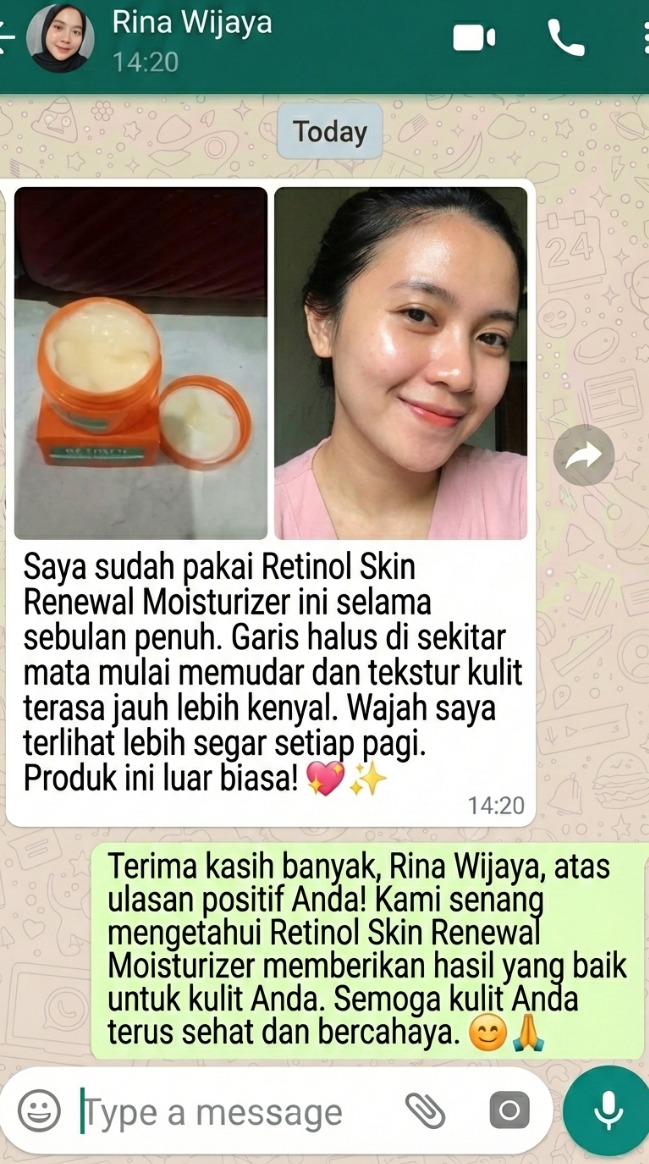The height and width of the screenshot is (1164, 649).
Task: Focus the Type a message field
Action: [x=230, y=1112]
